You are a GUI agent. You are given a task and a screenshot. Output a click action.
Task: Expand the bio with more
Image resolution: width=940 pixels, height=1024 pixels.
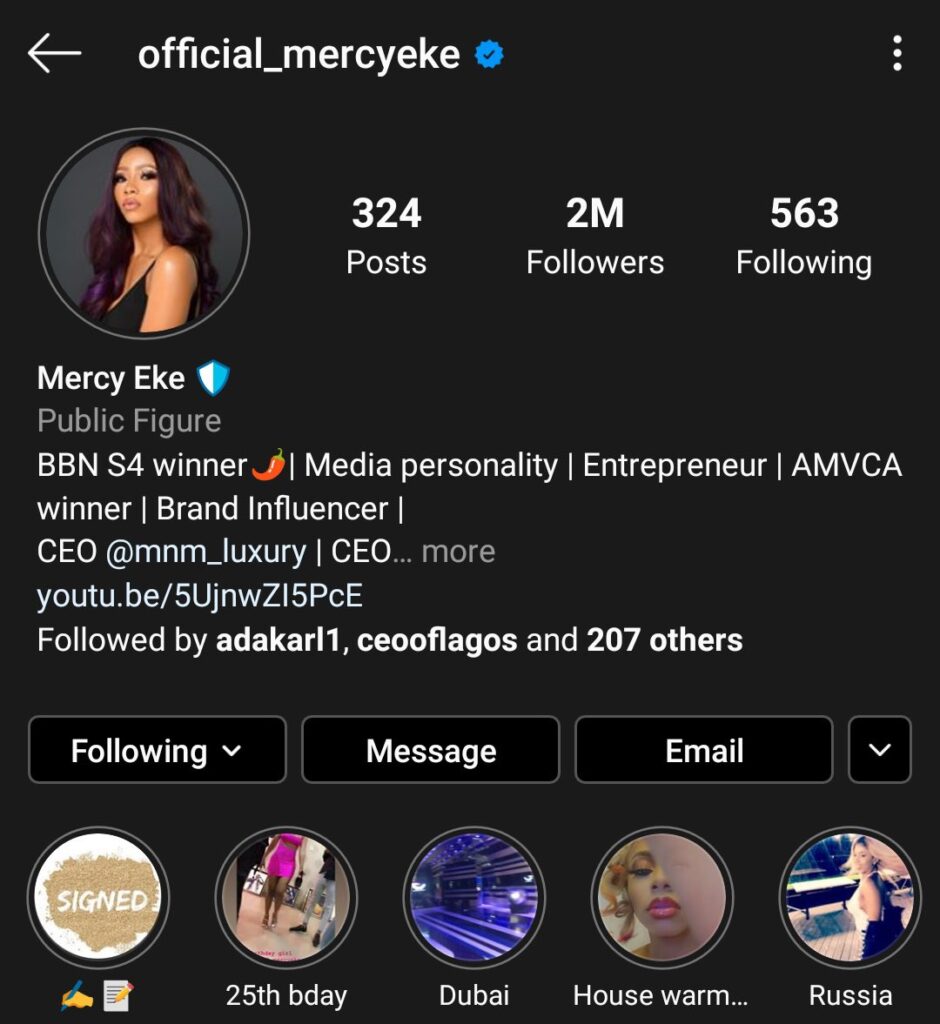pos(458,551)
